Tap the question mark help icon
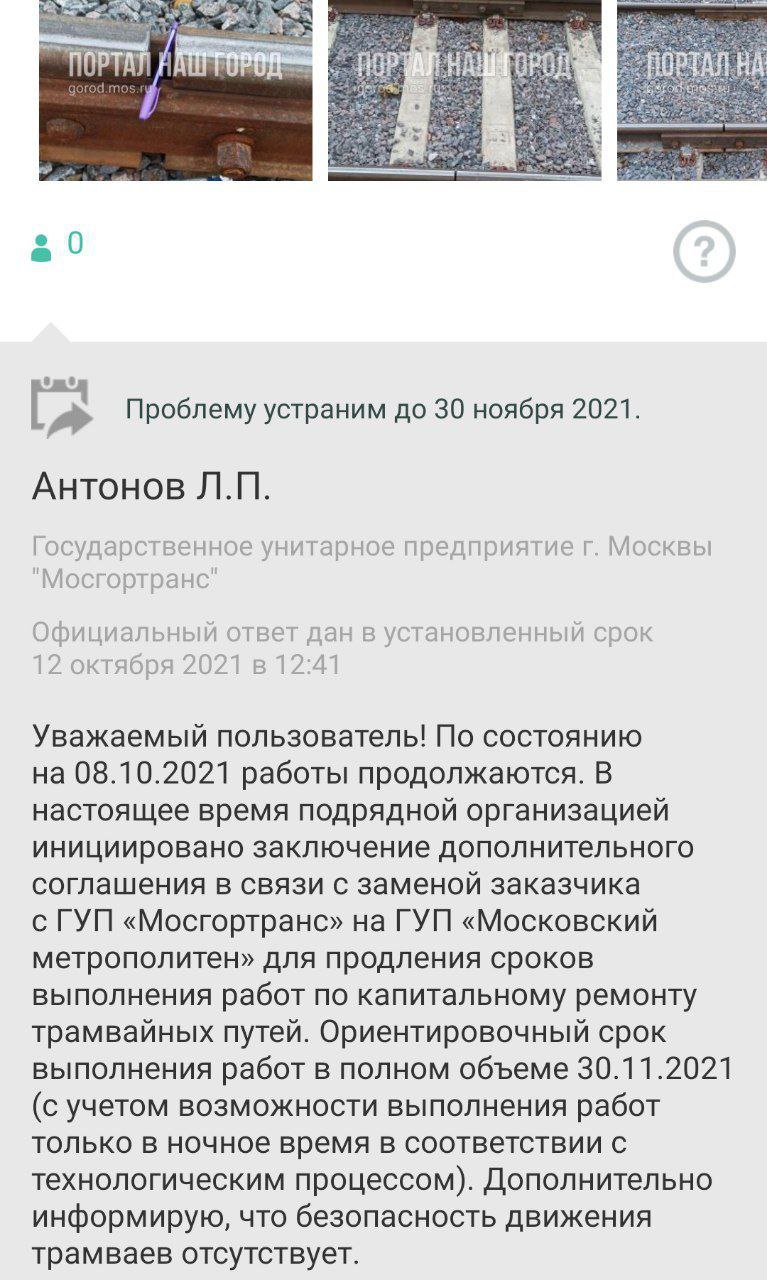This screenshot has width=767, height=1280. pos(704,252)
